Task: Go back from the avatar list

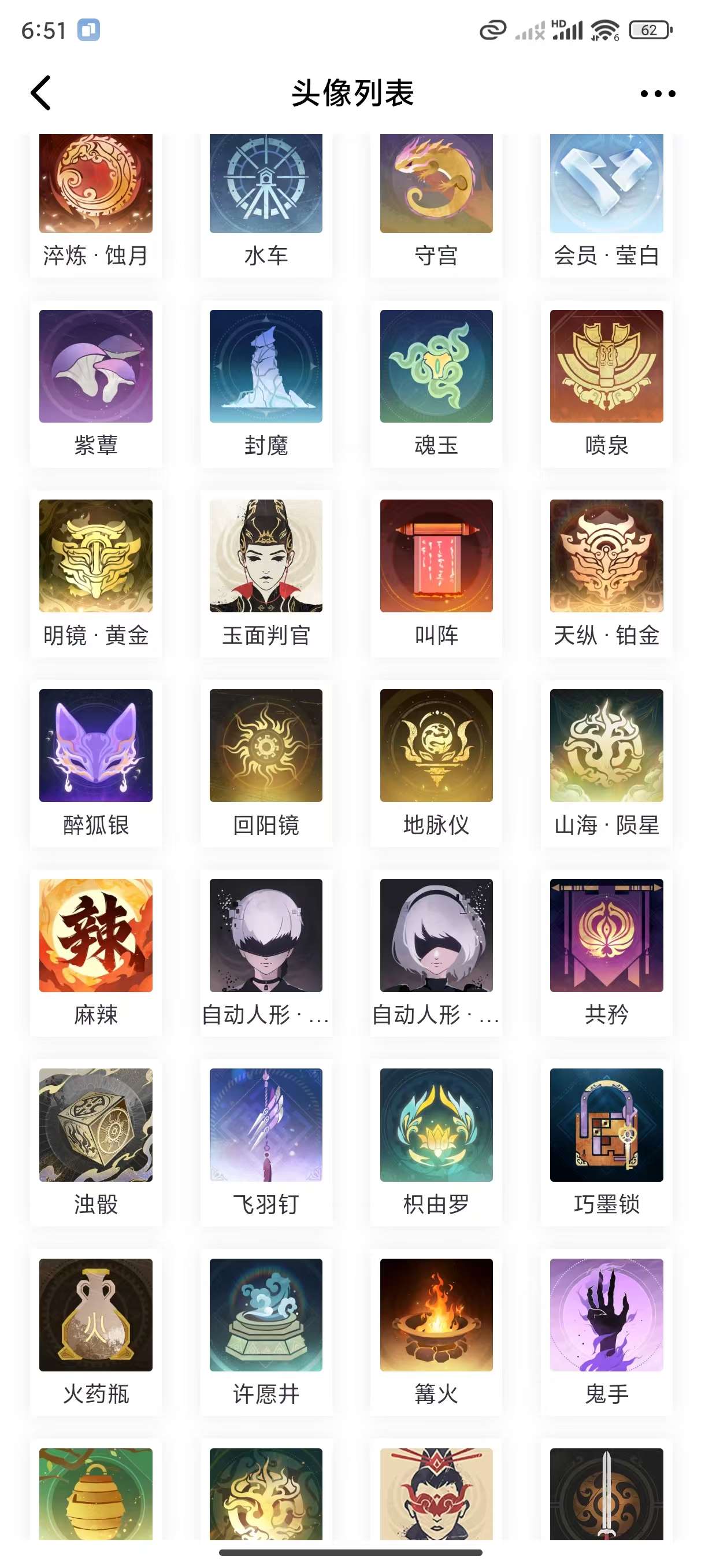Action: tap(41, 93)
